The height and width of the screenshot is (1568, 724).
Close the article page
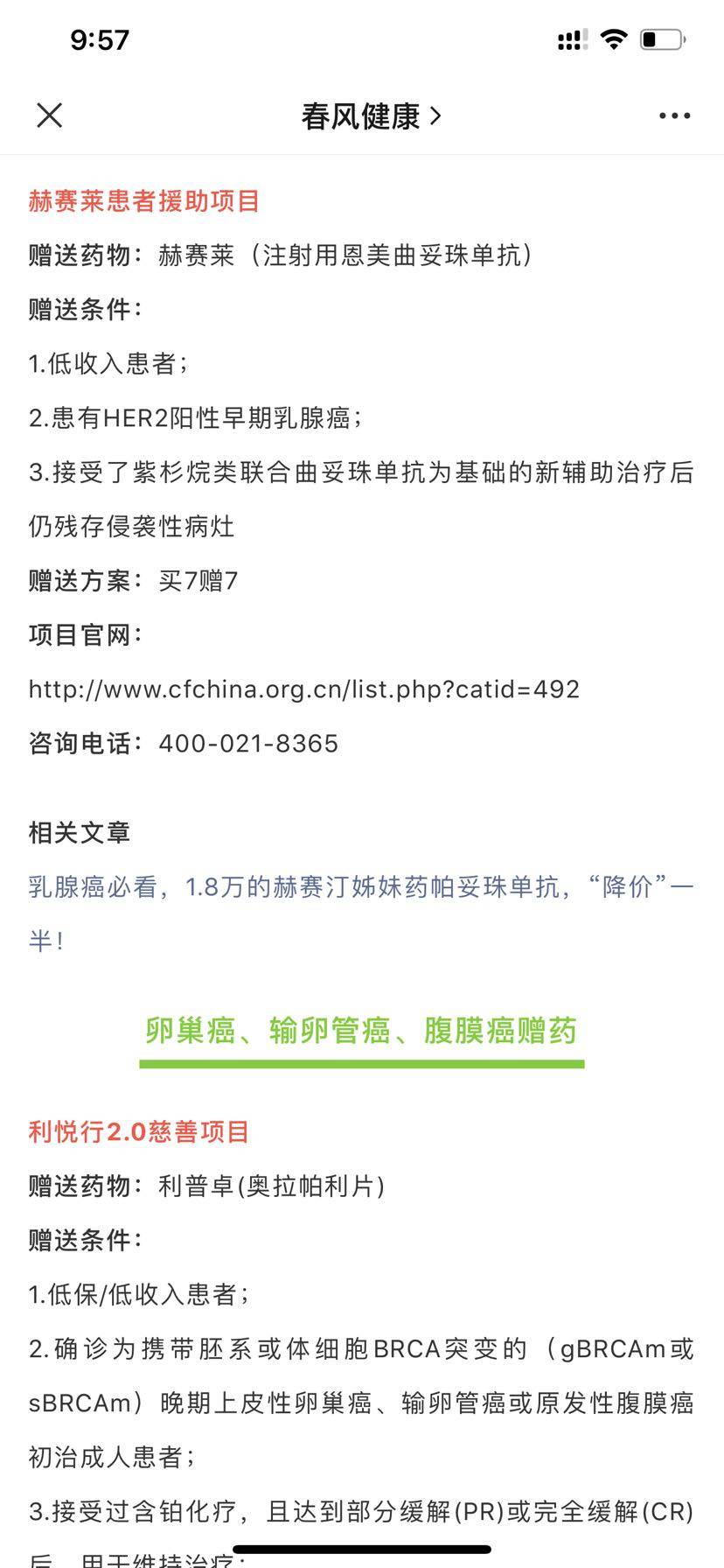coord(50,115)
